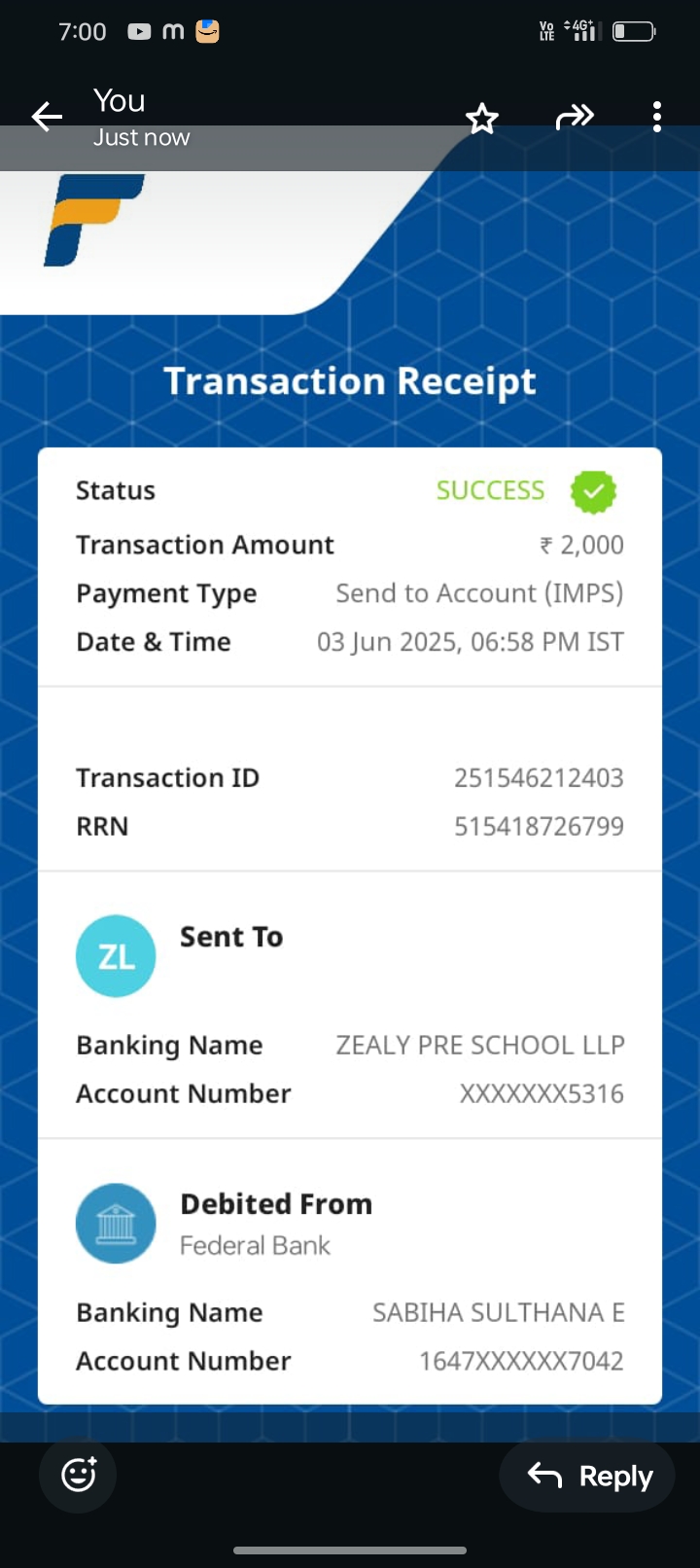
Task: Open the three-dot overflow menu
Action: pos(657,117)
